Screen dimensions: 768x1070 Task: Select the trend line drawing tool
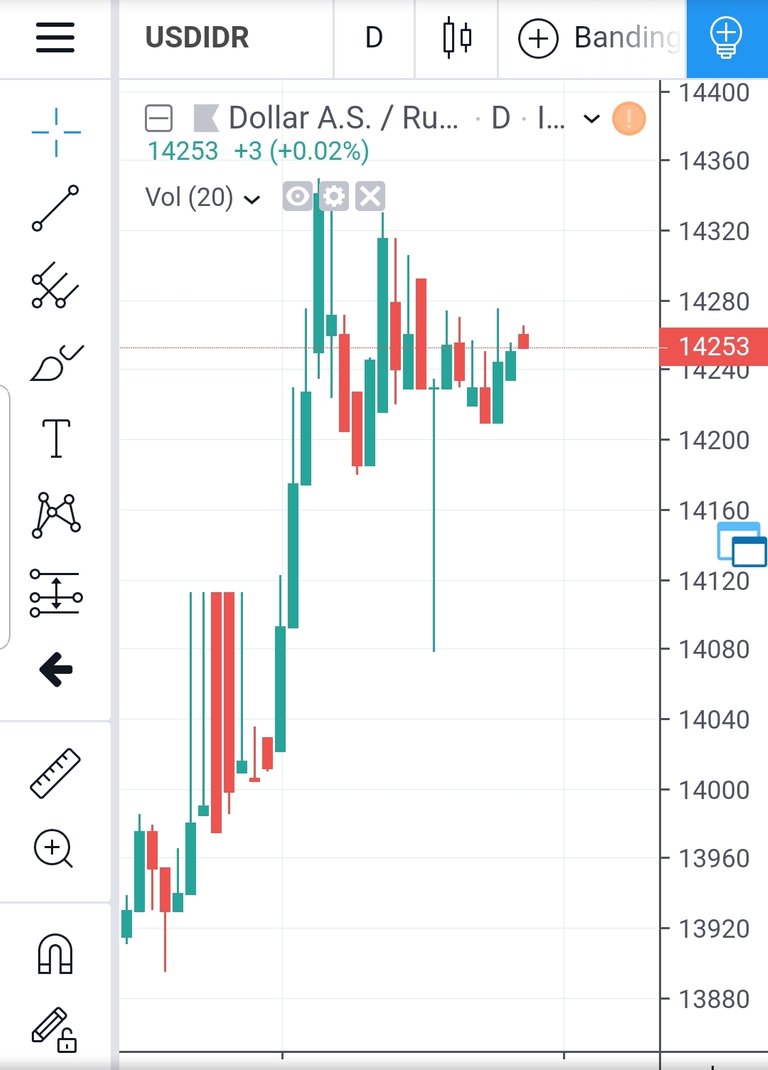click(55, 208)
